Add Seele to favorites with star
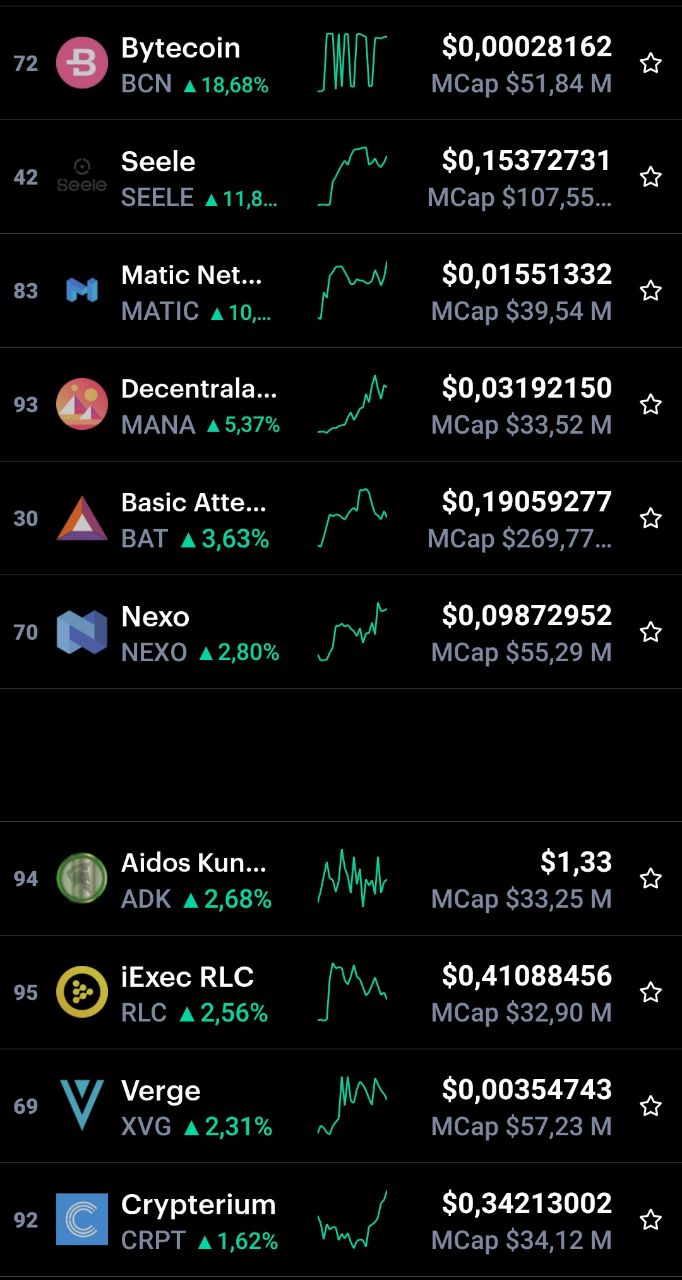 point(651,177)
